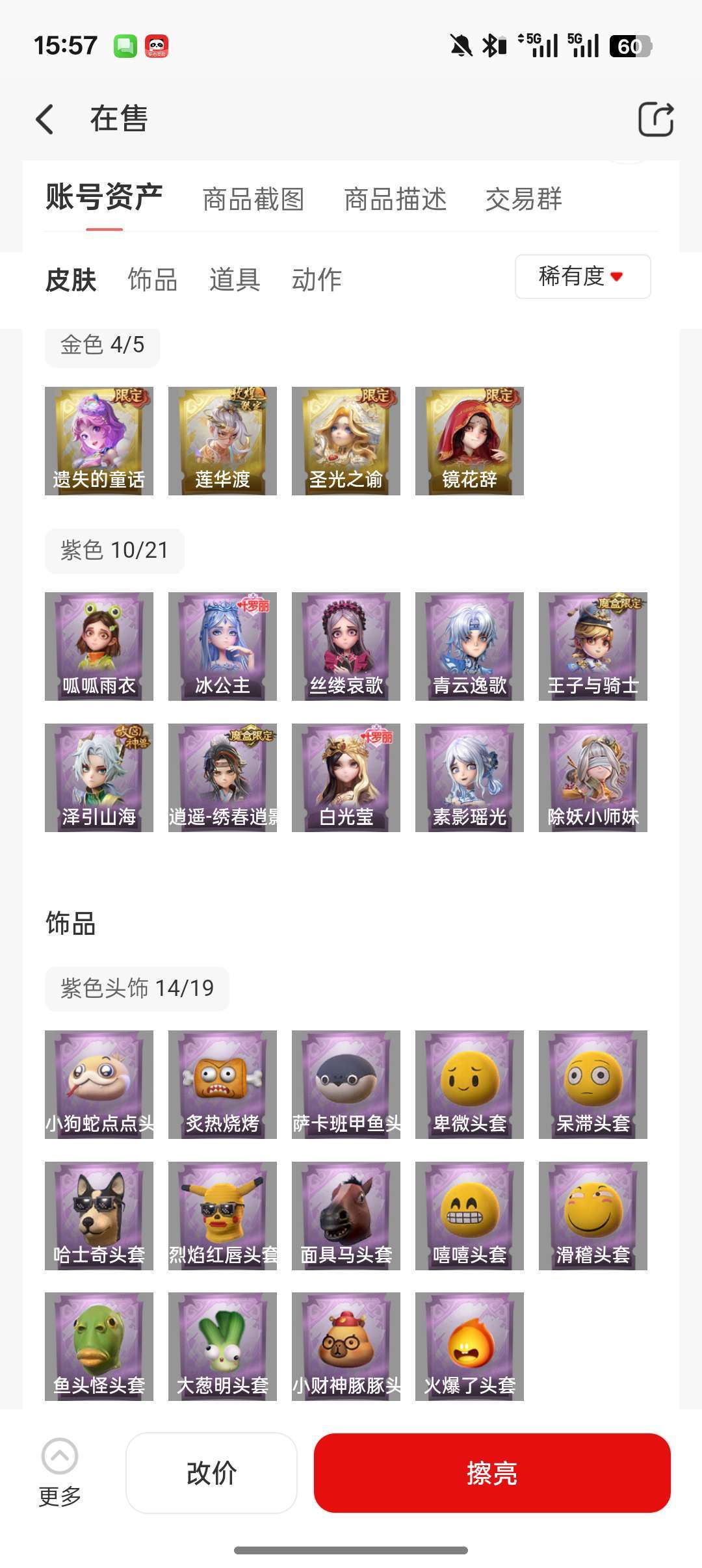Share this listing via the top-right icon
702x1568 pixels.
[655, 119]
